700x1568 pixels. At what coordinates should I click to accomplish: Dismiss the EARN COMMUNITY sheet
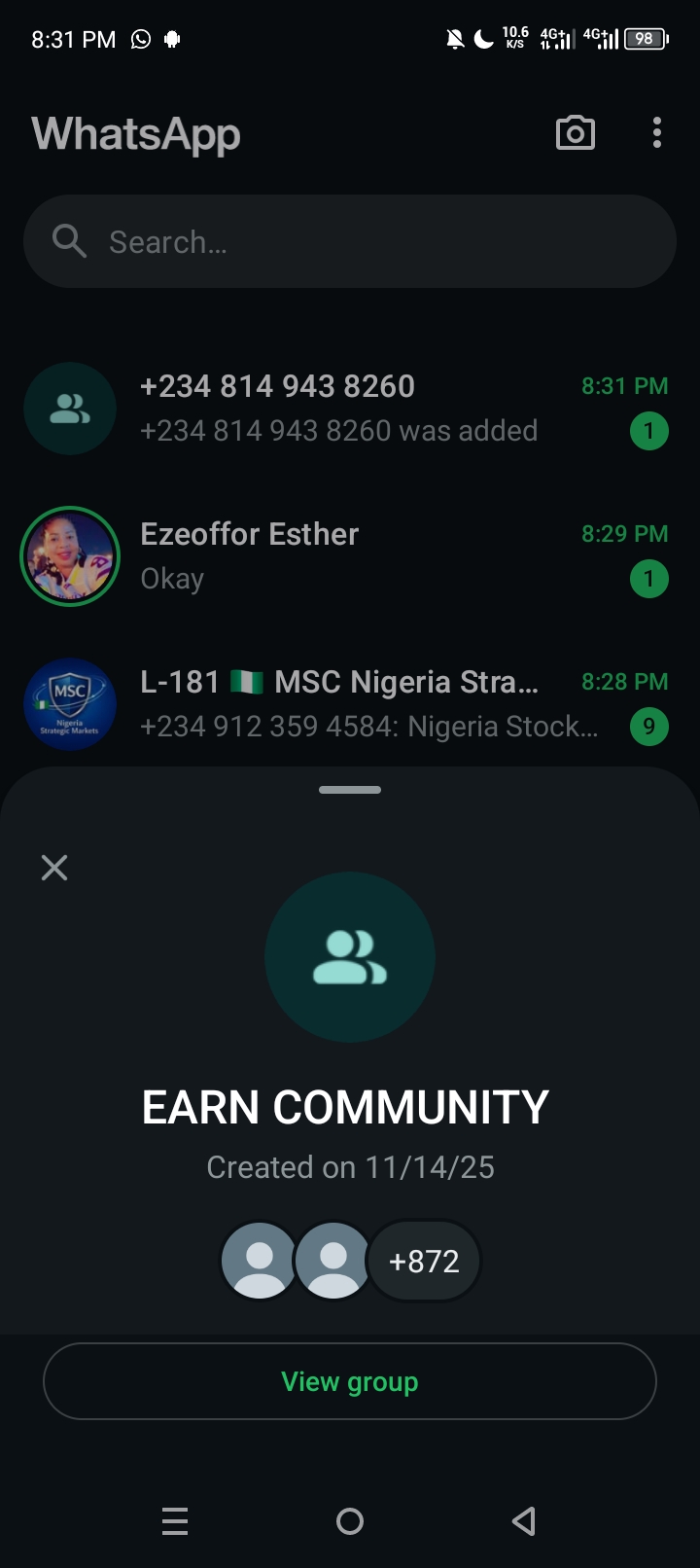click(54, 868)
